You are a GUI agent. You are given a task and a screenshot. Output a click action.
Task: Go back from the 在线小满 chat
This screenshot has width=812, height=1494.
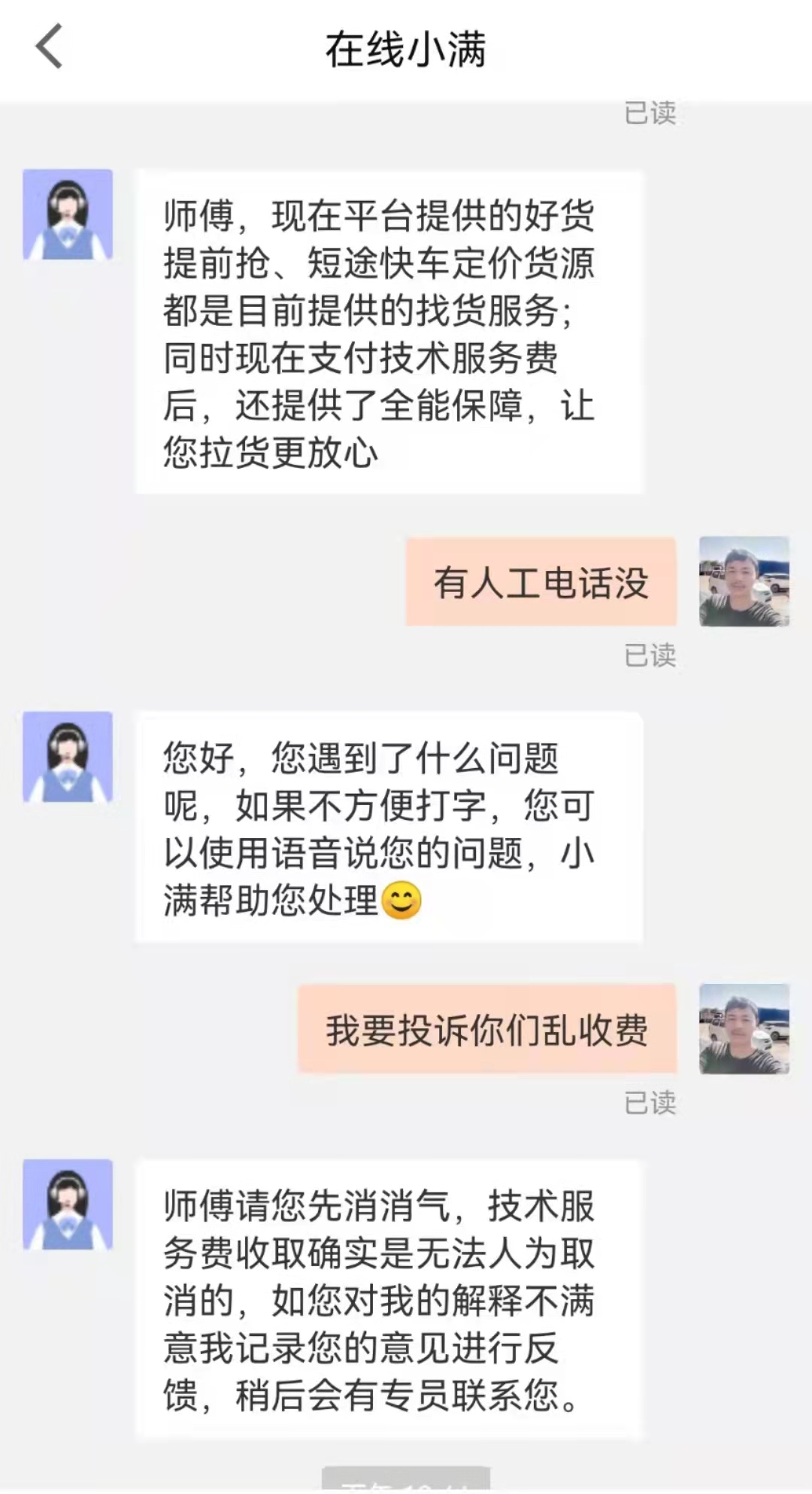49,47
